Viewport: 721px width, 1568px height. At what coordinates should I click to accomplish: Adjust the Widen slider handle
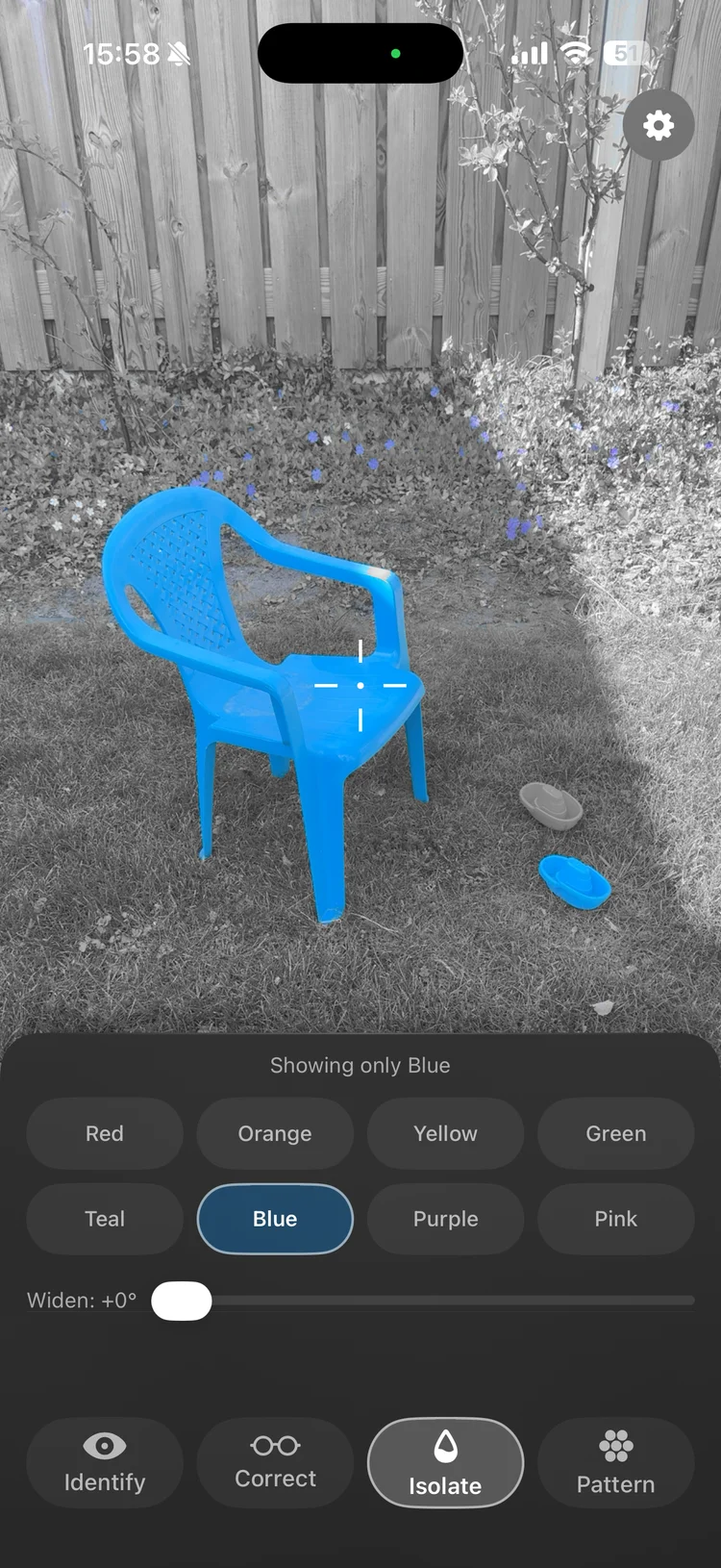tap(182, 1302)
